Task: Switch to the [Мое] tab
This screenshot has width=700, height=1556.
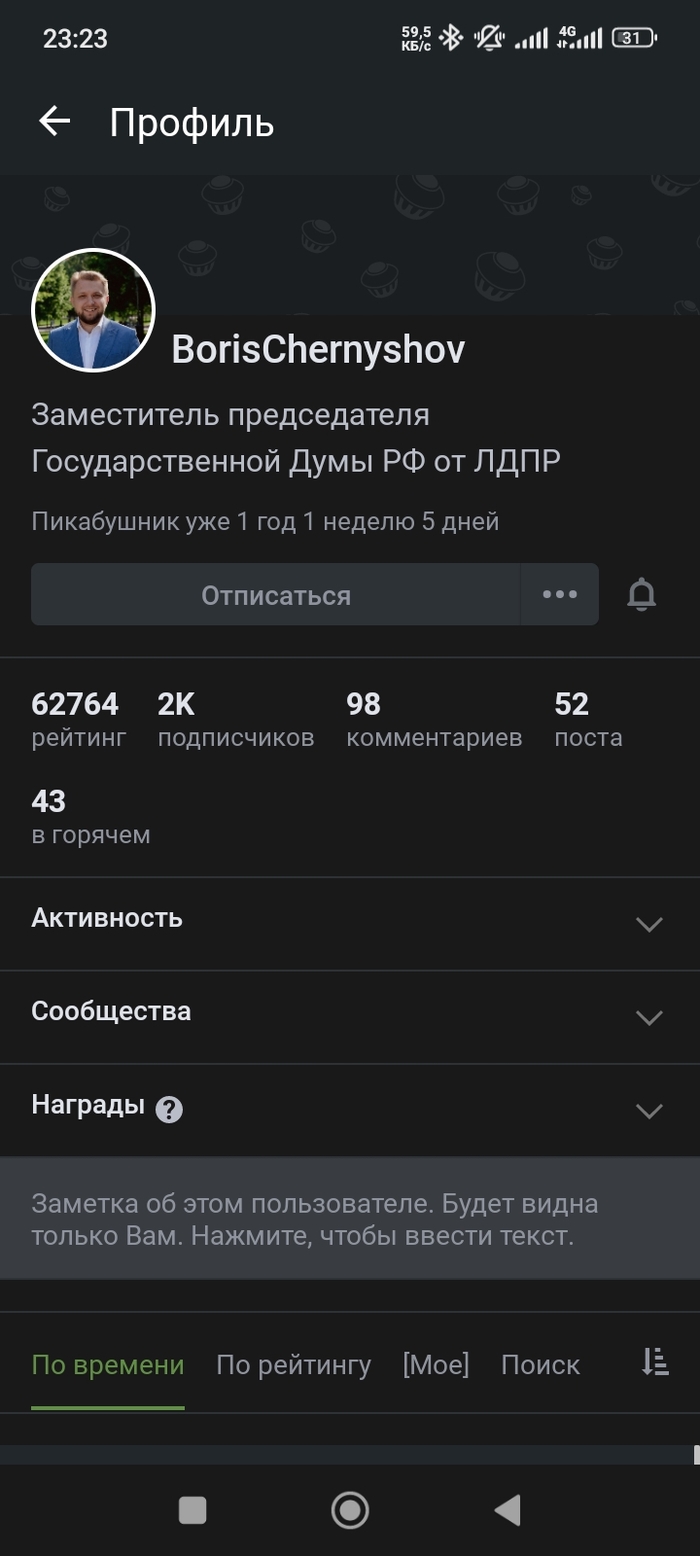Action: pos(436,1365)
